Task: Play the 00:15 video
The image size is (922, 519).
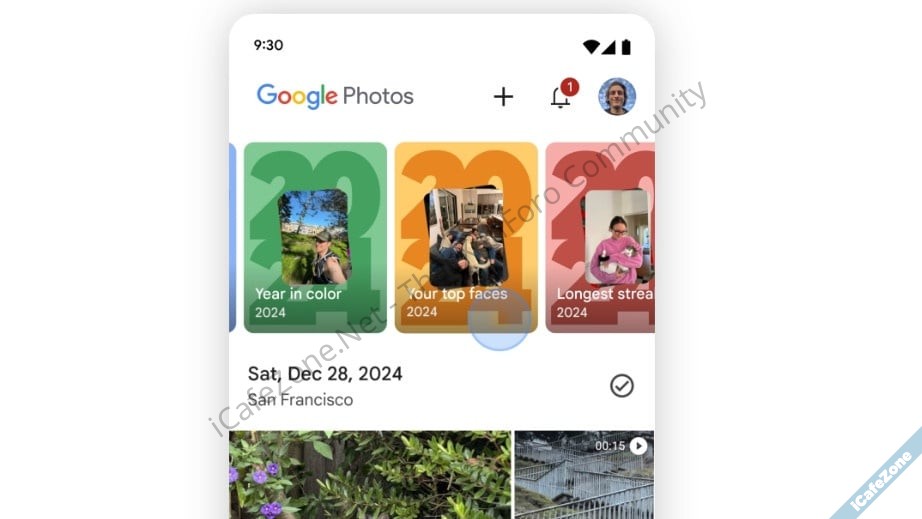Action: coord(584,475)
